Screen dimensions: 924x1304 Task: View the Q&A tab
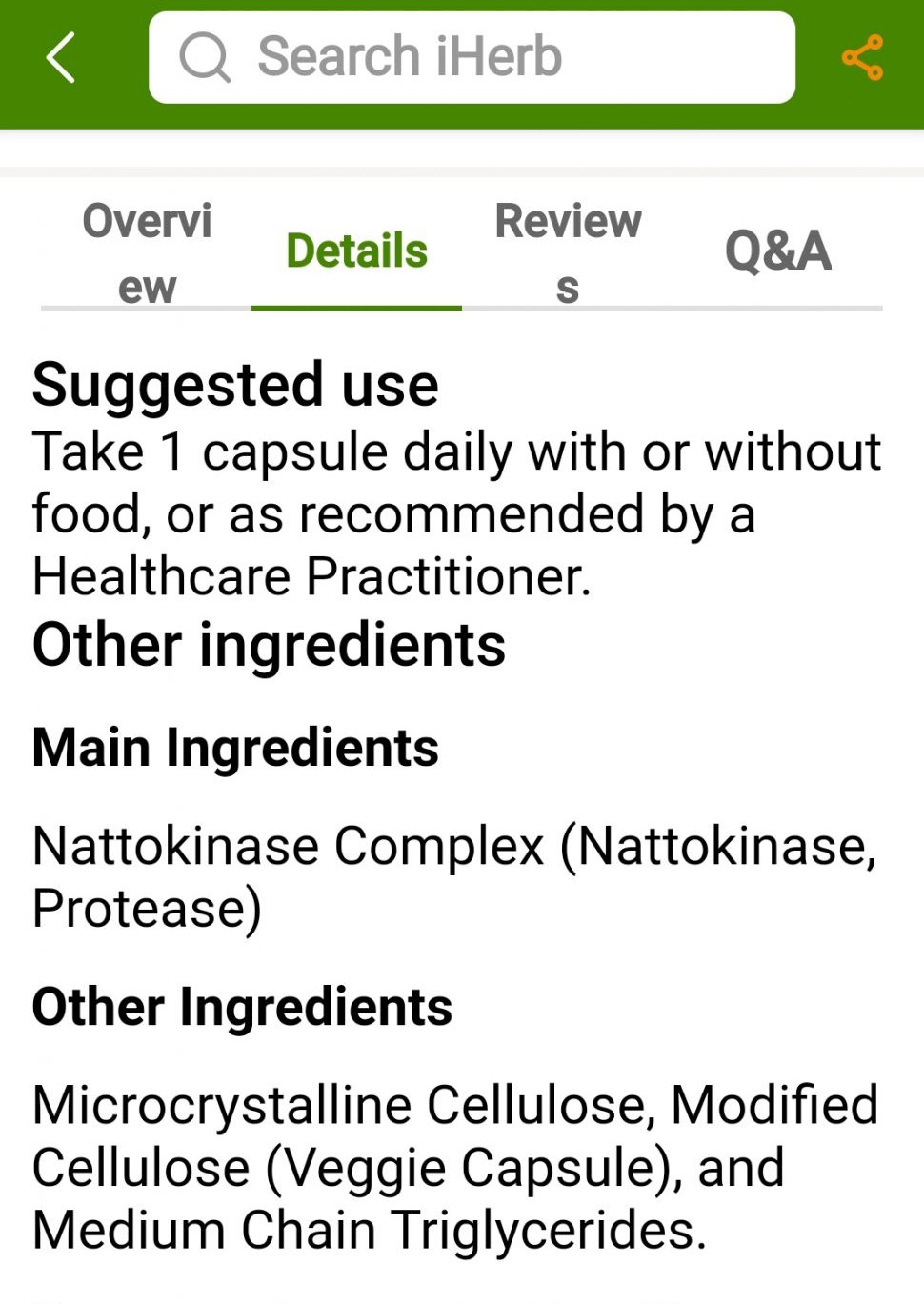click(x=777, y=251)
